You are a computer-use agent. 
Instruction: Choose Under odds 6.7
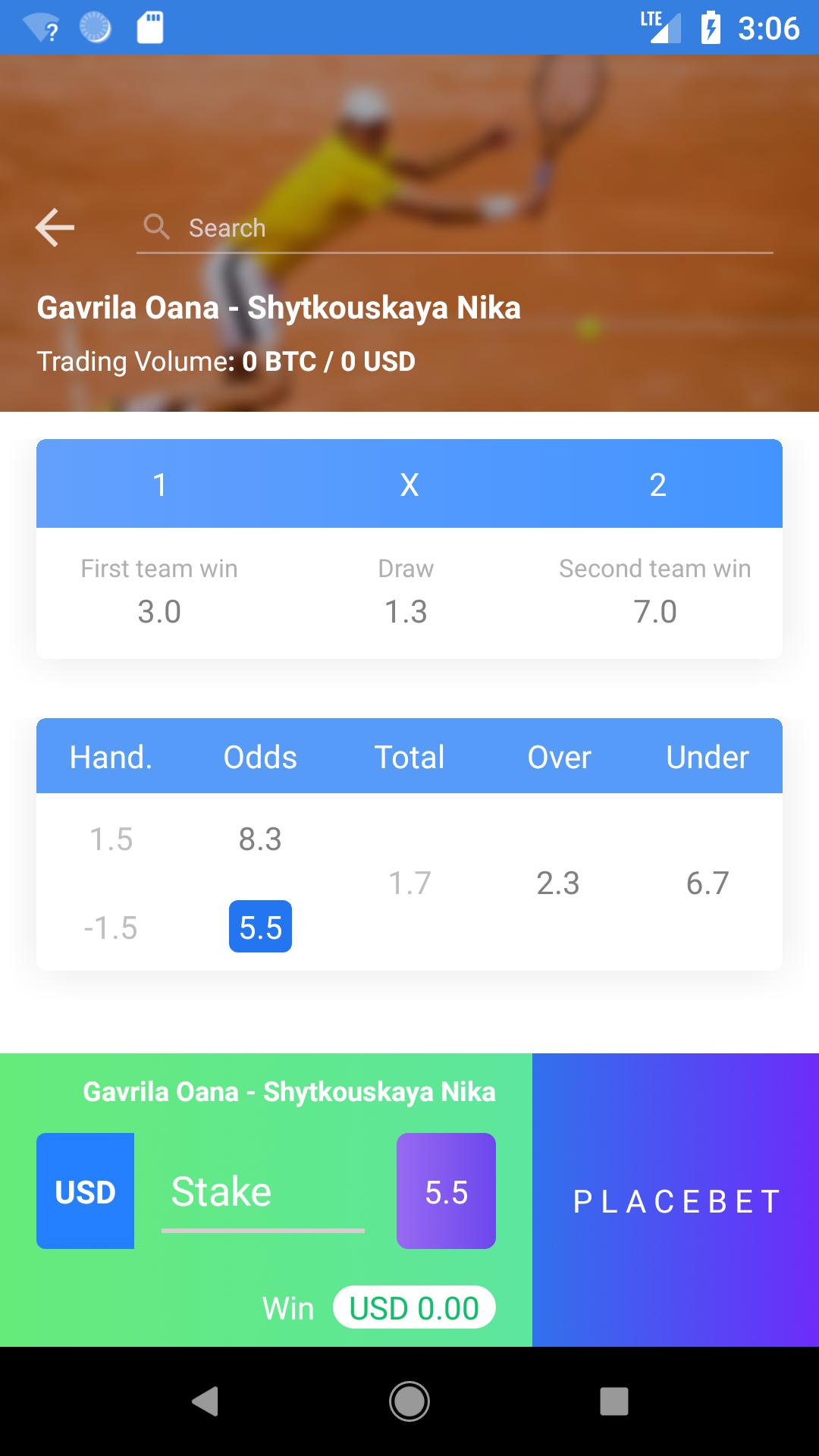708,883
